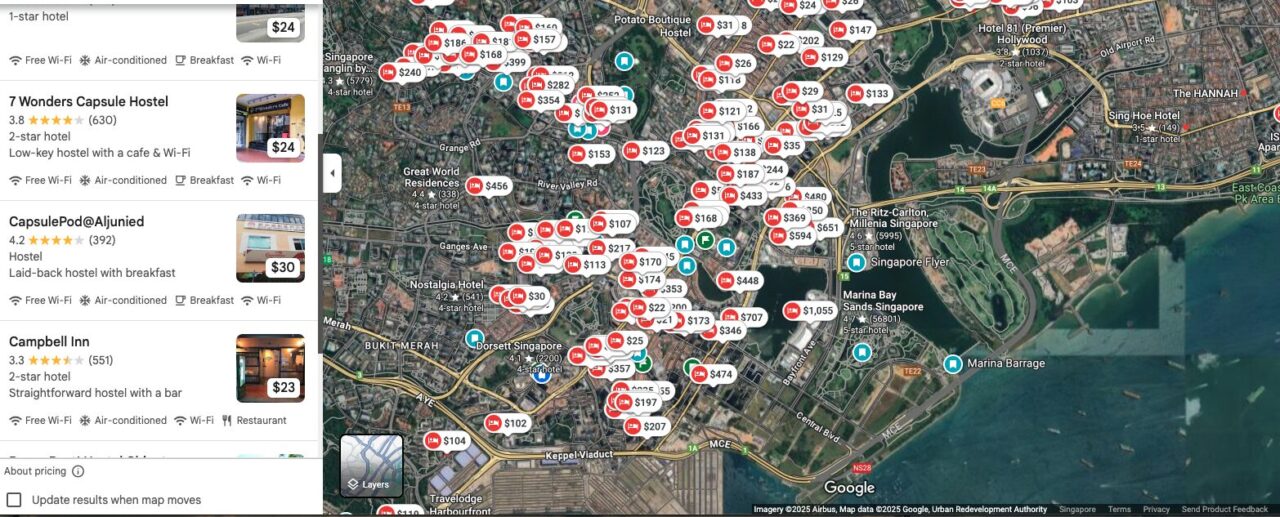Viewport: 1280px width, 517px height.
Task: Open the Campbell Inn listing
Action: tap(49, 342)
